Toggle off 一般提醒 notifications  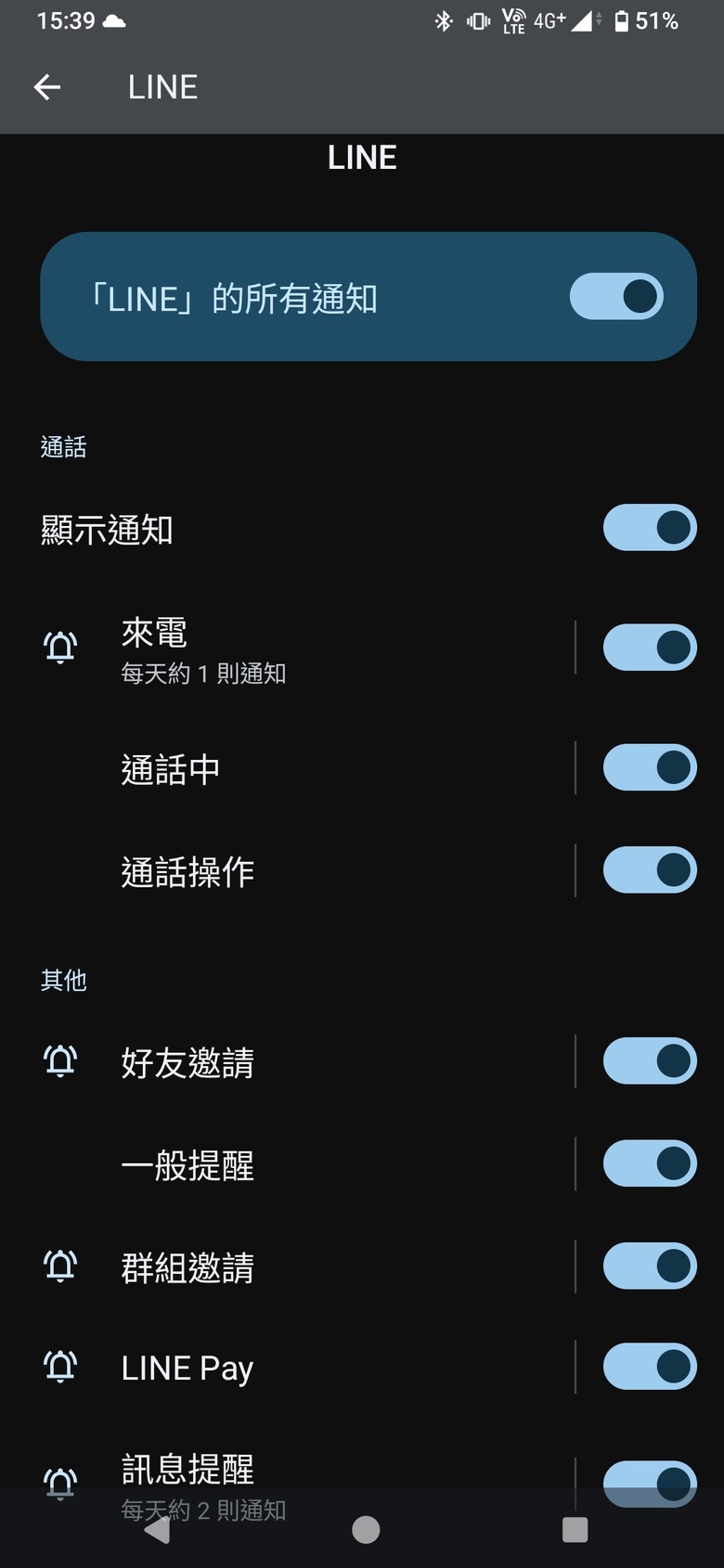point(650,1163)
